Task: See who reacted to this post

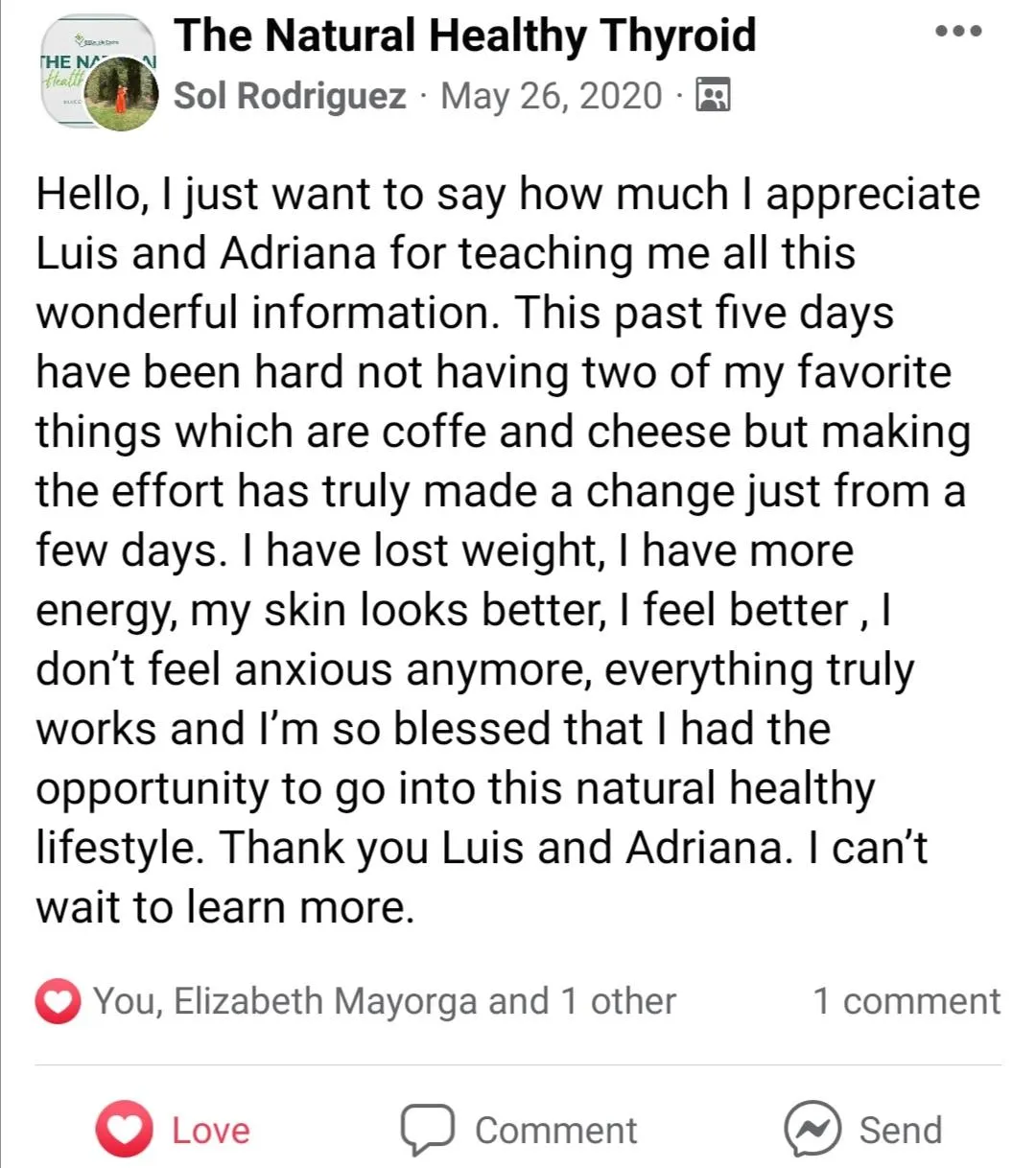Action: pyautogui.click(x=355, y=1001)
